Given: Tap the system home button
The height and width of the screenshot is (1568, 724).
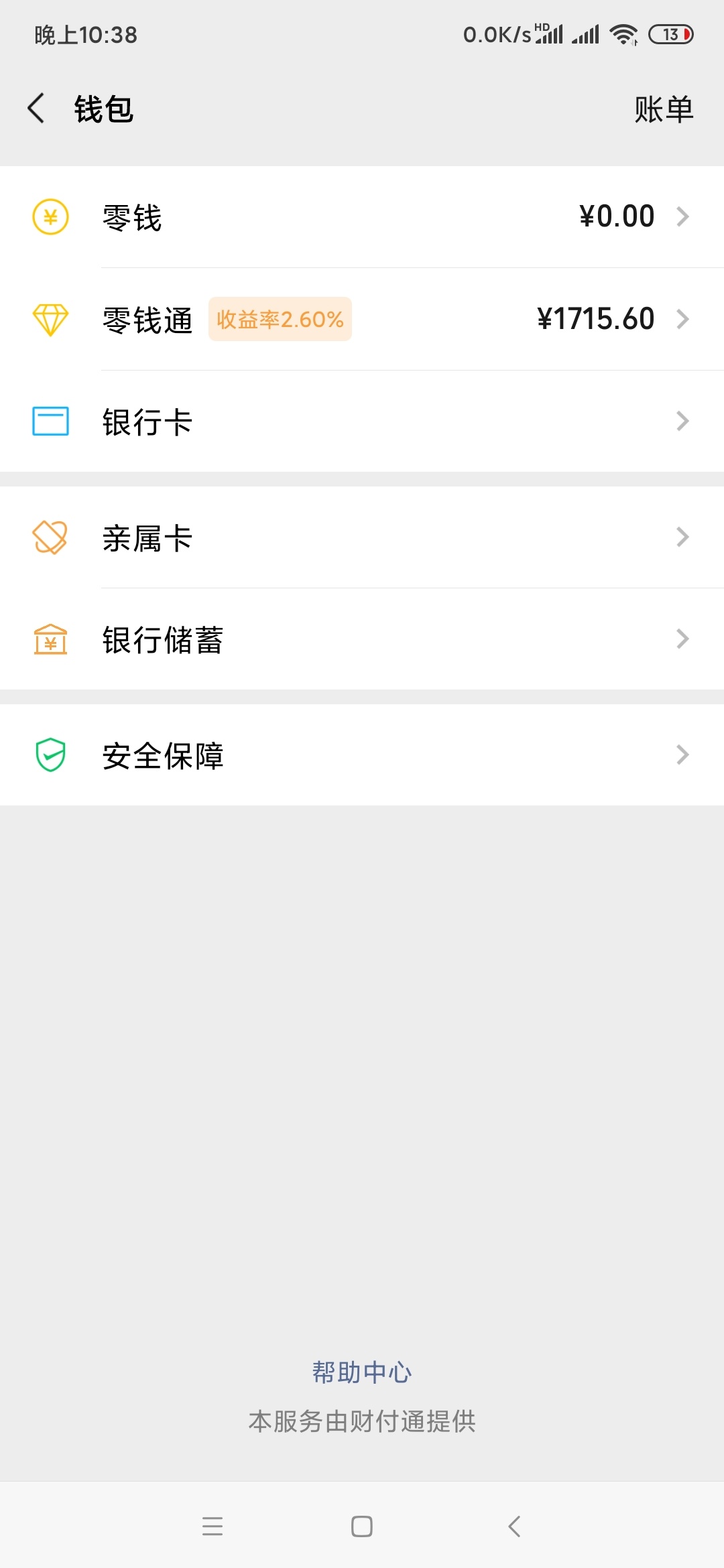Looking at the screenshot, I should point(362,1526).
